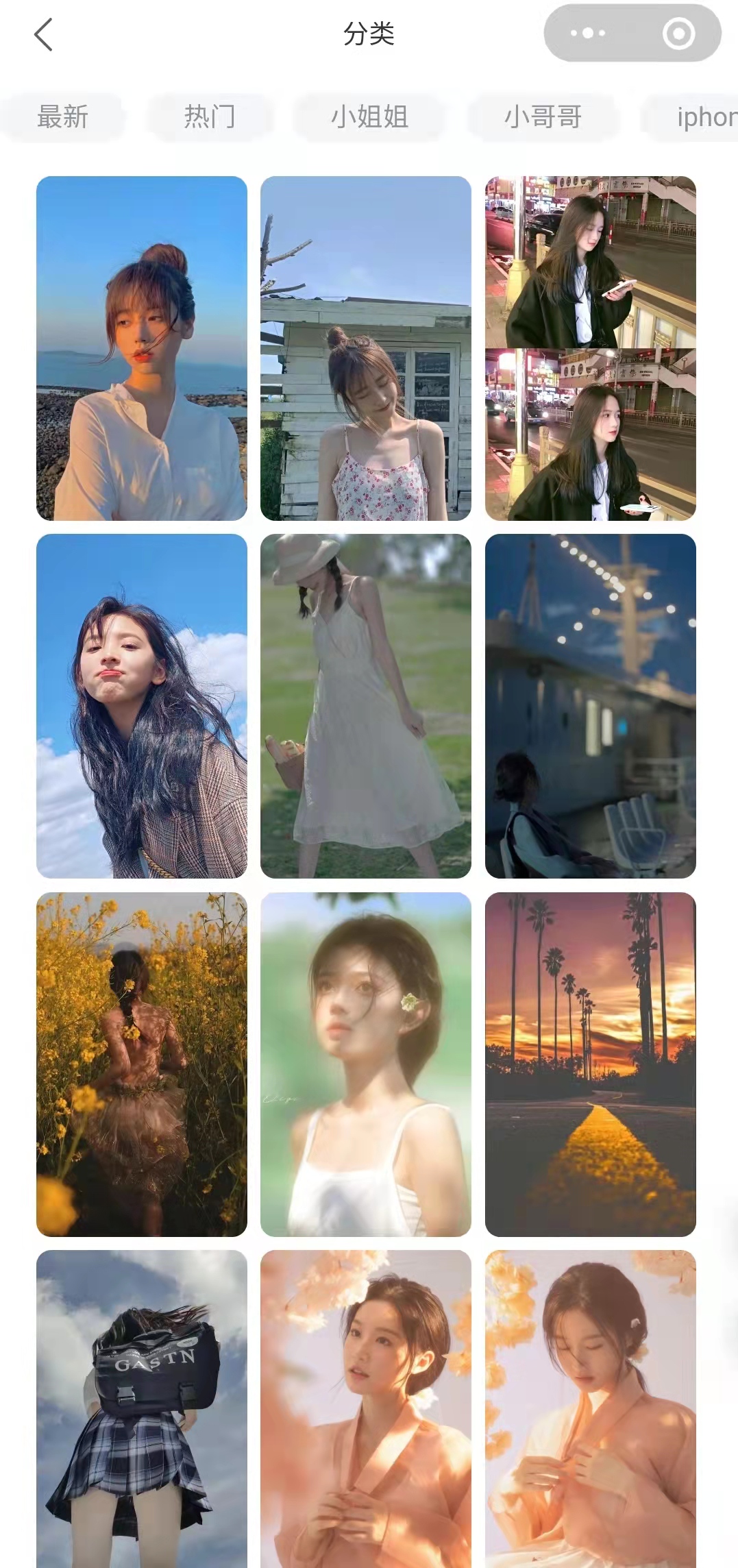Open the yellow flower field wallpaper
The width and height of the screenshot is (738, 1568).
142,1064
